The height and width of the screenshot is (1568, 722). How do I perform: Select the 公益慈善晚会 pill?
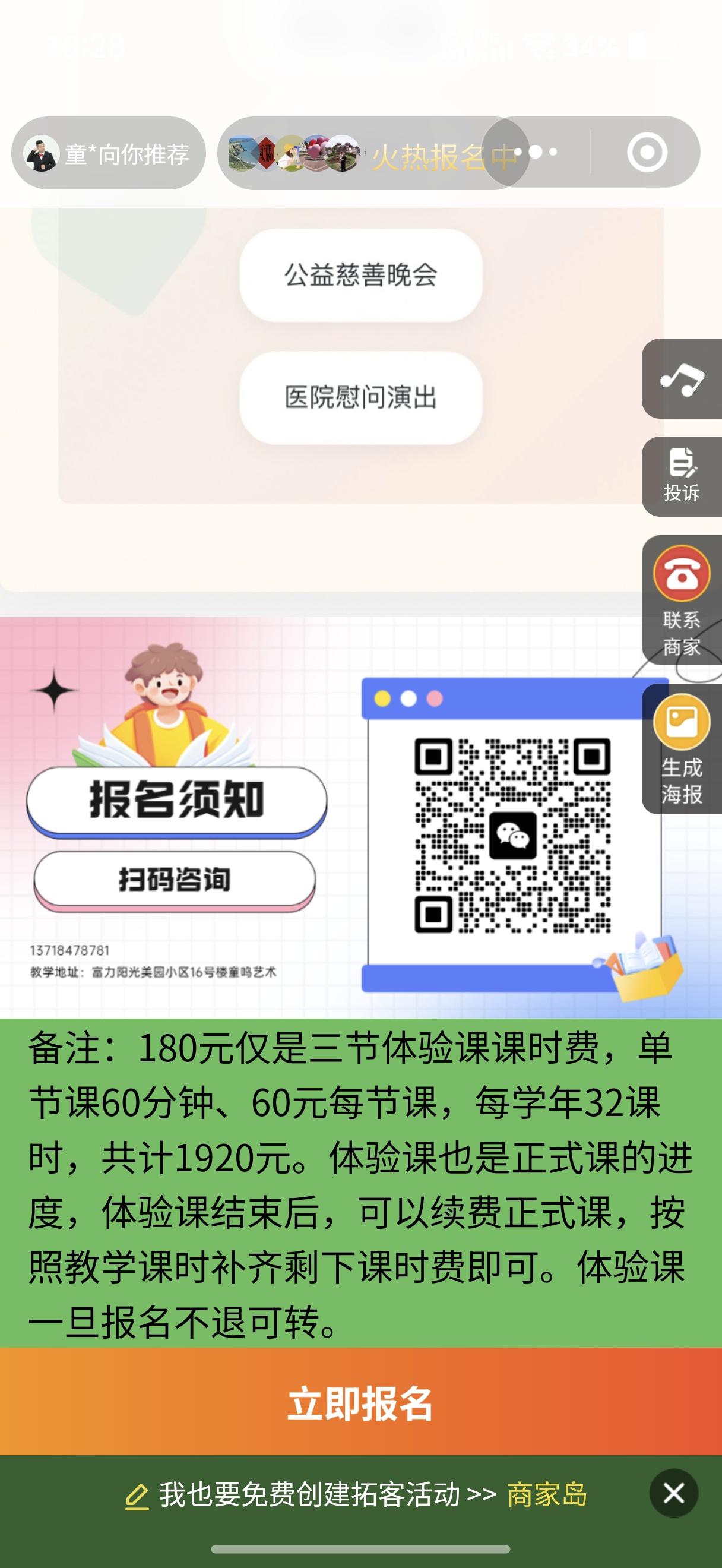pyautogui.click(x=360, y=275)
